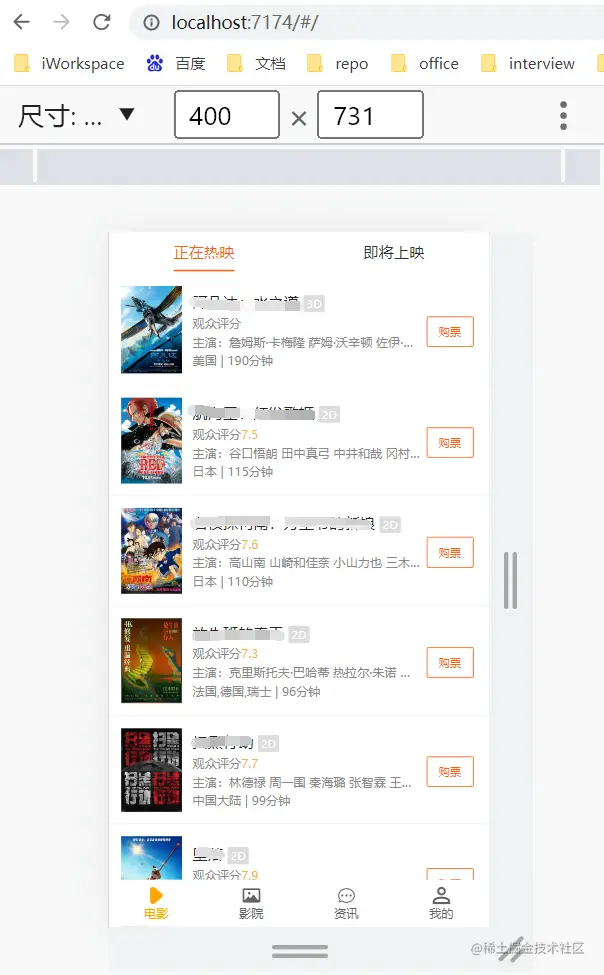Tap 购票 for the 190分钟 American film
Image resolution: width=604 pixels, height=975 pixels.
(450, 331)
